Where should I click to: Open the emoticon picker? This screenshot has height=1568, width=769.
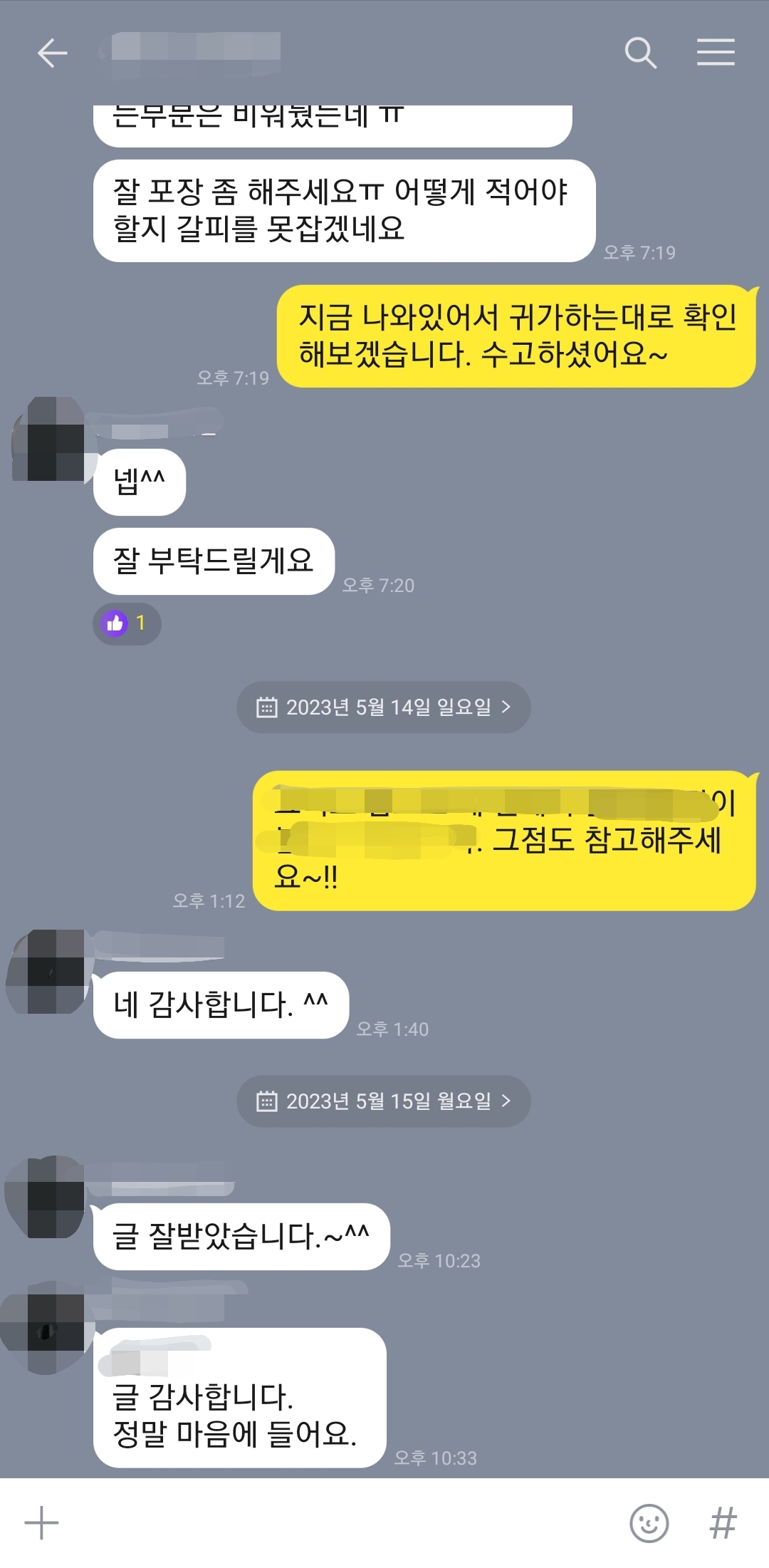[649, 1523]
